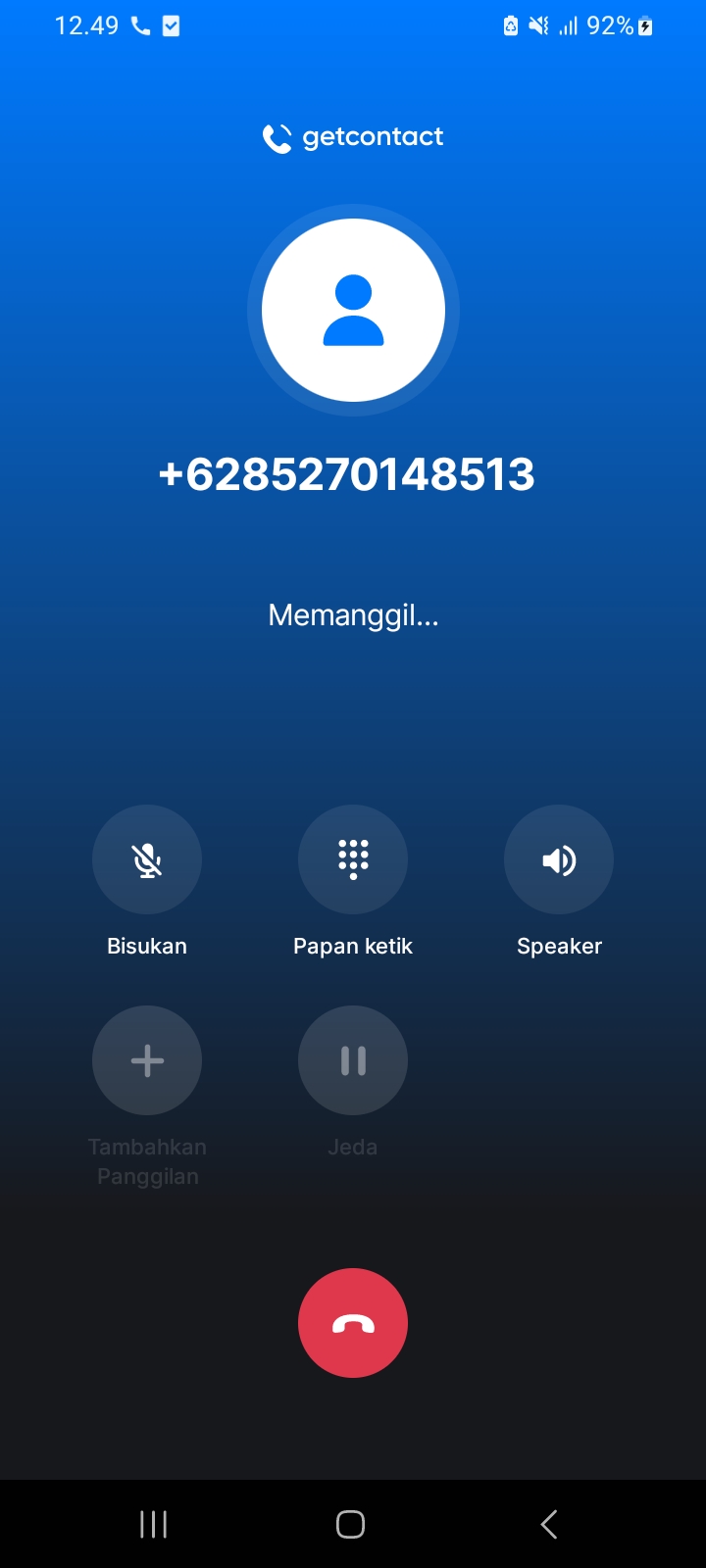706x1568 pixels.
Task: Turn on the Speaker
Action: 559,859
